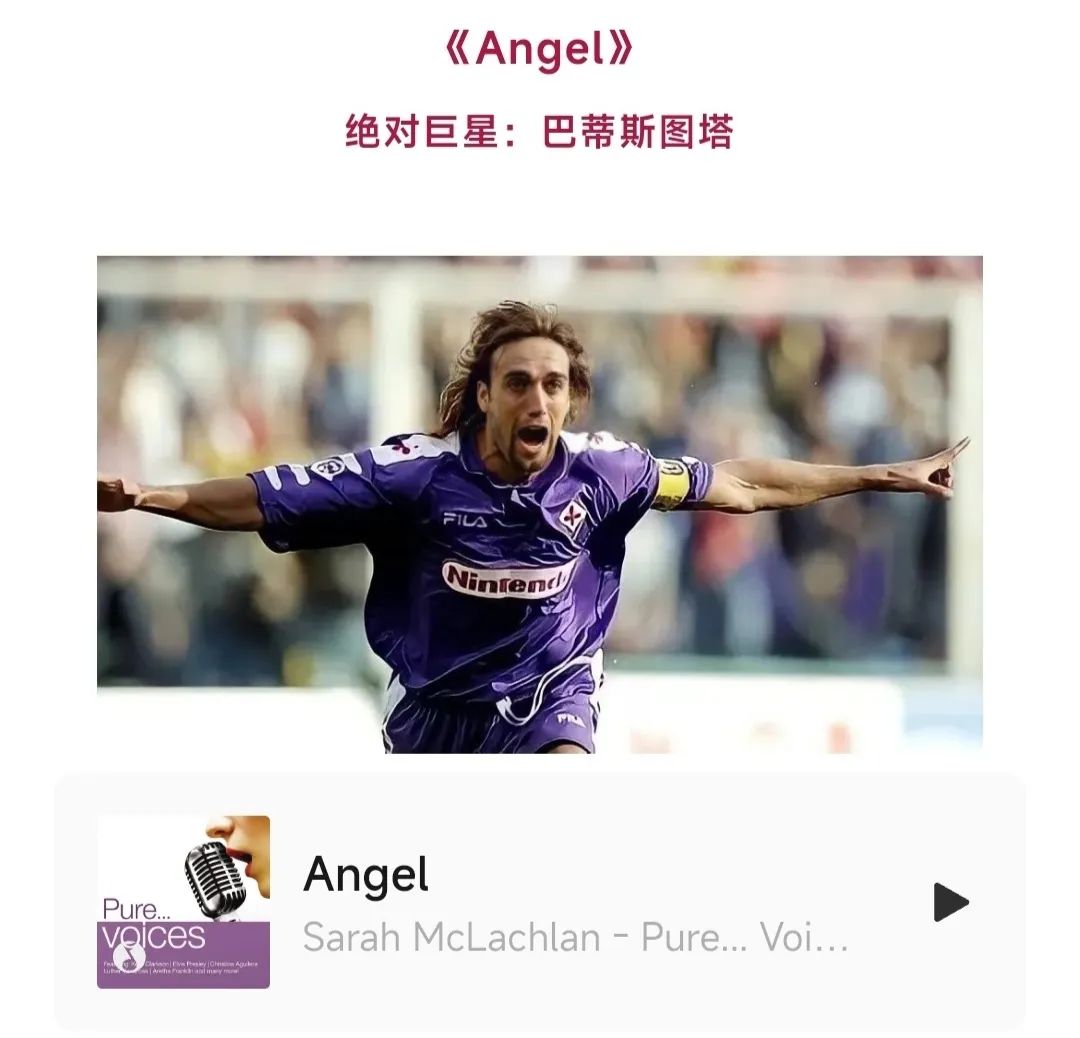Play the song Angel by Sarah McLachlan
The height and width of the screenshot is (1038, 1080).
(950, 902)
